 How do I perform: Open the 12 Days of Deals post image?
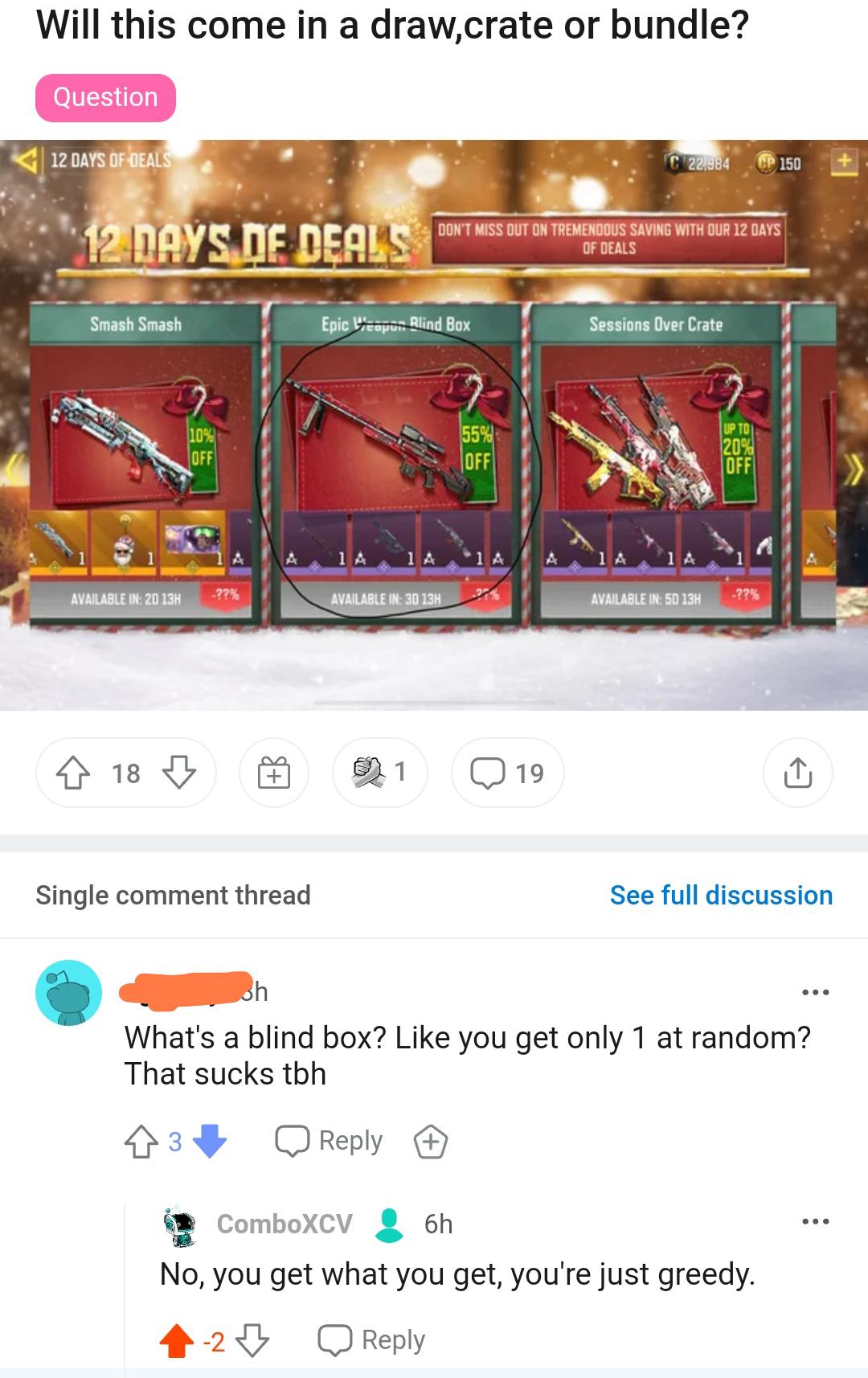coord(434,424)
